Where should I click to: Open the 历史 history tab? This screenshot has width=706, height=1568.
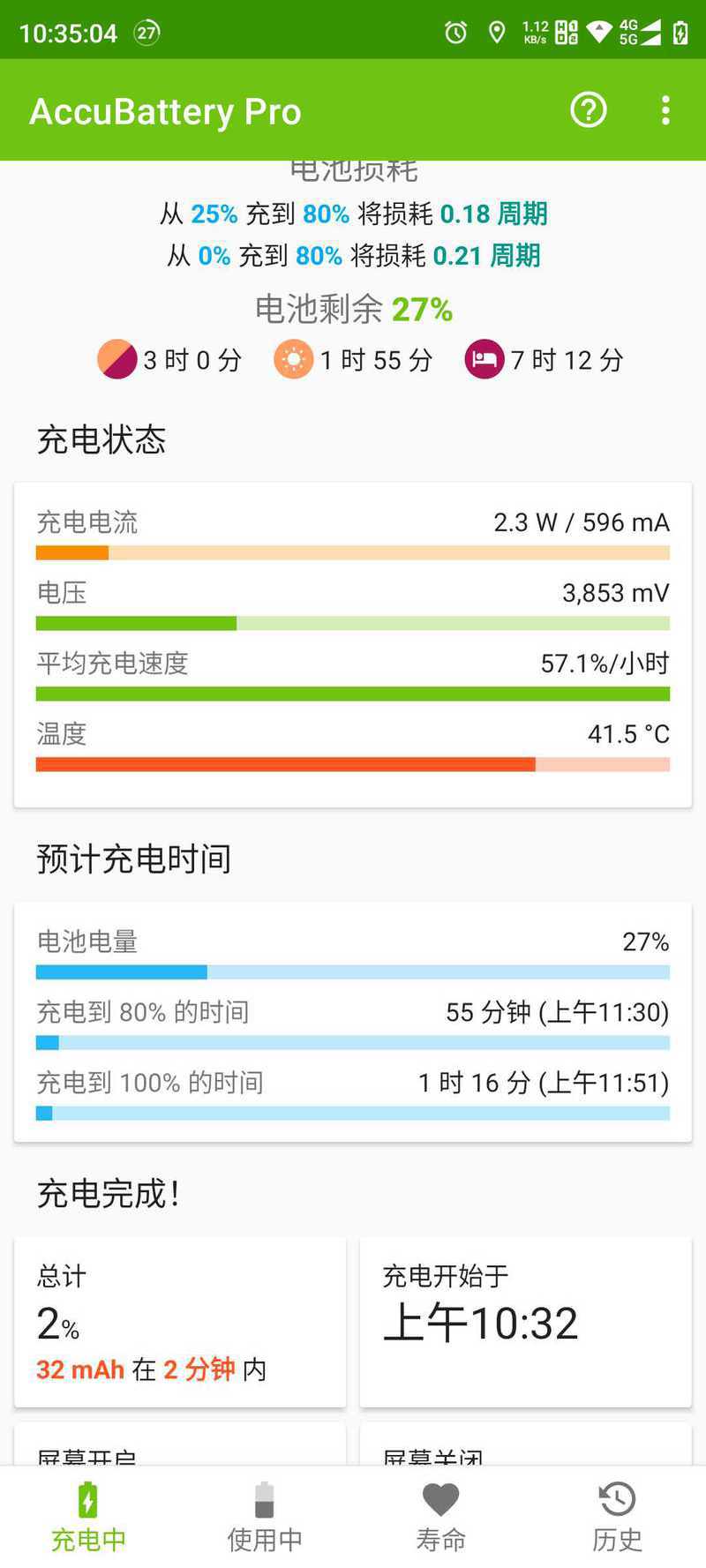[x=618, y=1518]
